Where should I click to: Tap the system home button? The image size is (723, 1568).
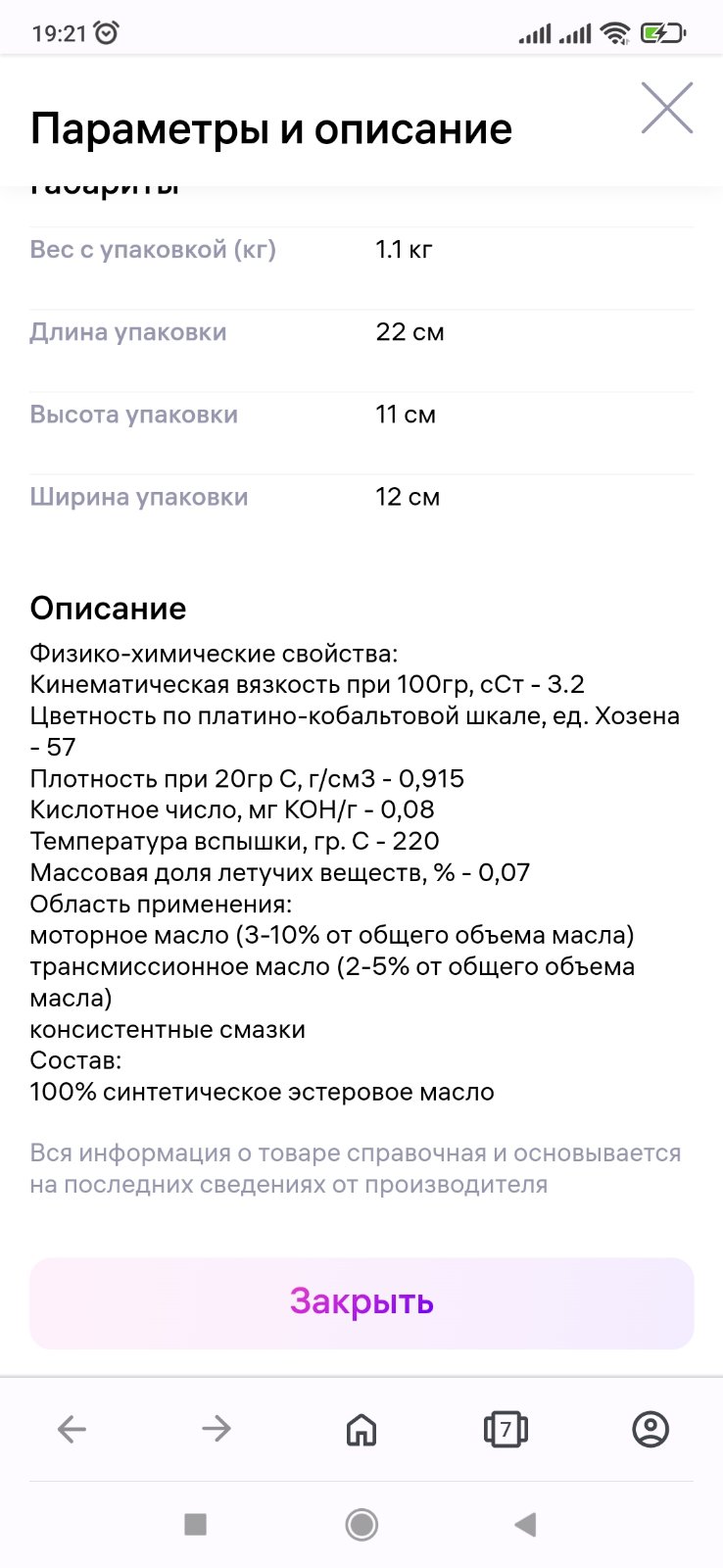(361, 1524)
